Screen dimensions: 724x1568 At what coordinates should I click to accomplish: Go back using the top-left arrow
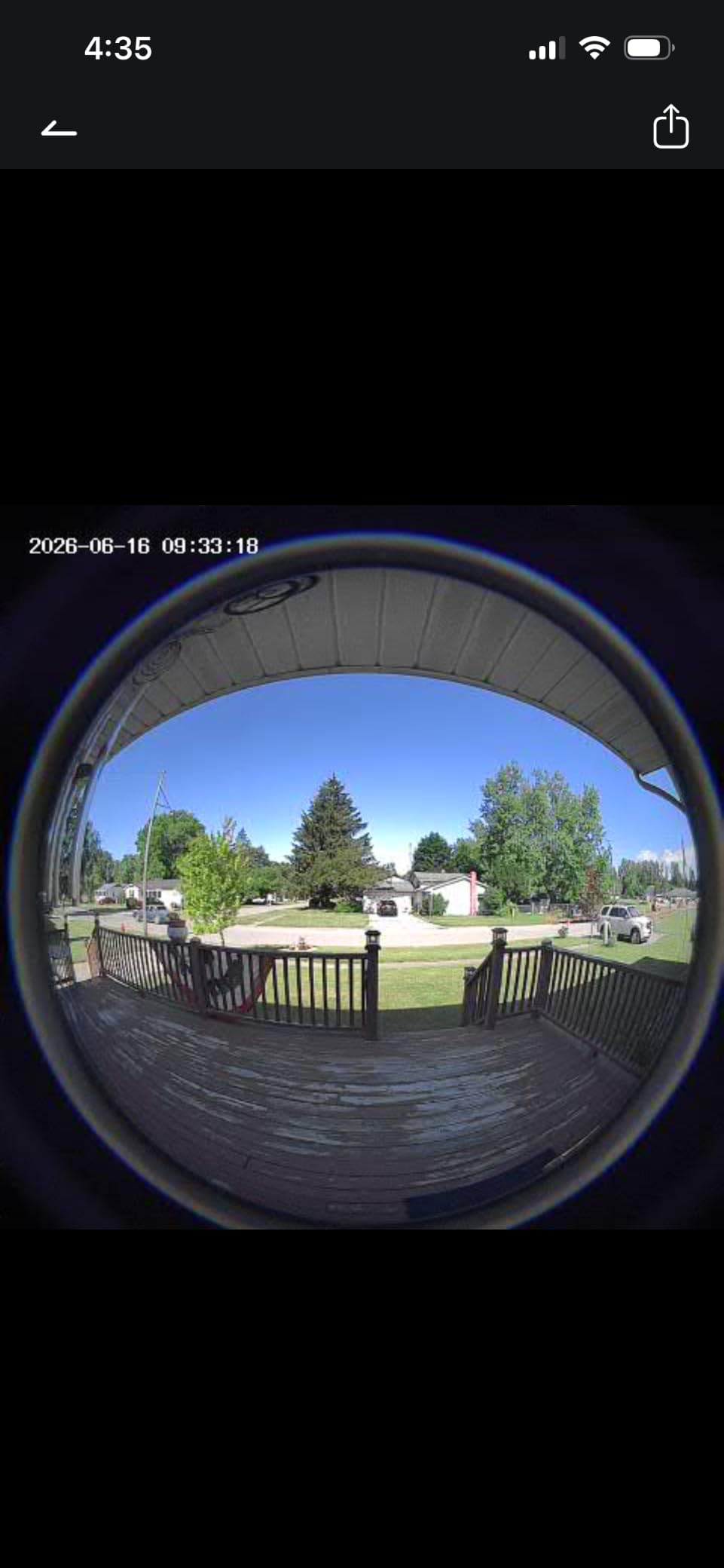pos(59,129)
